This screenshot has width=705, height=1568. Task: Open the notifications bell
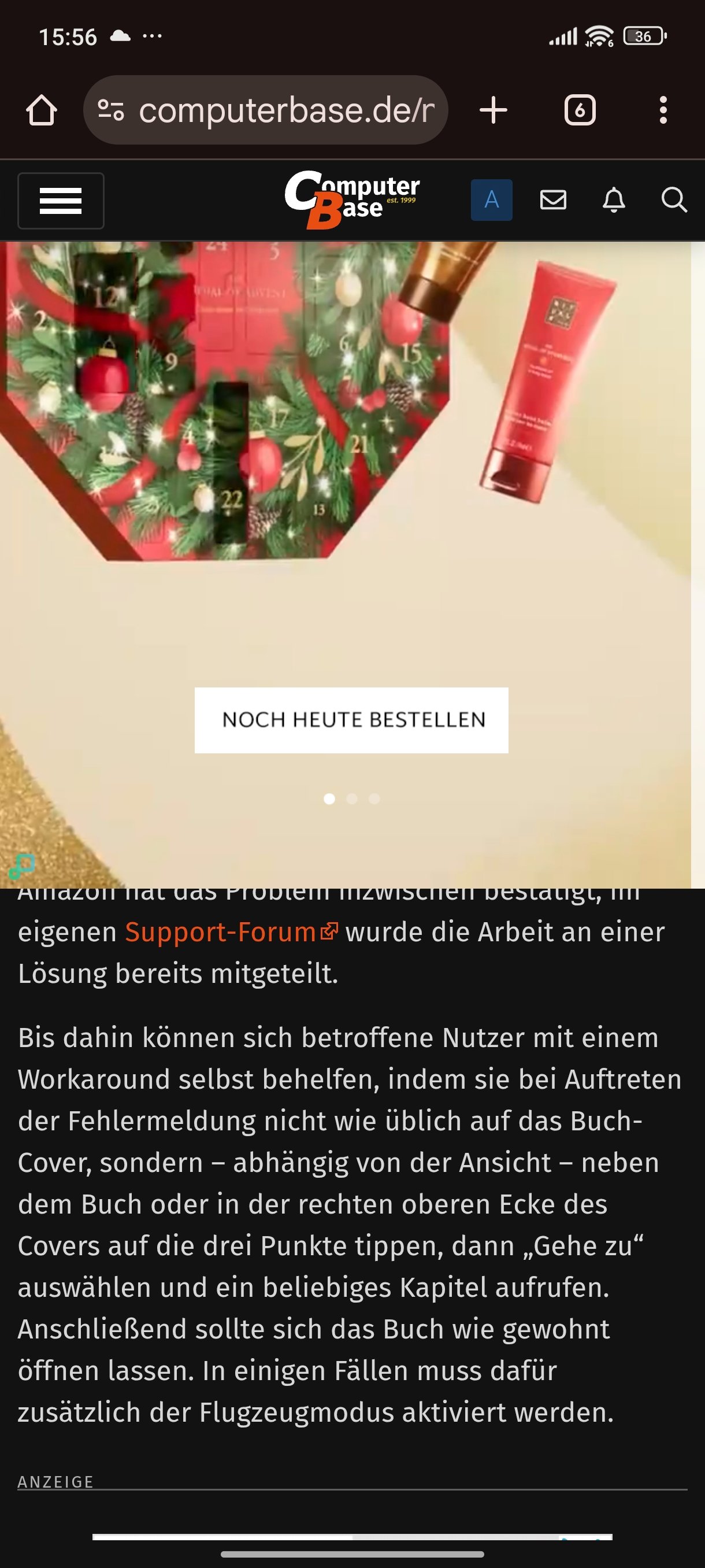tap(614, 199)
